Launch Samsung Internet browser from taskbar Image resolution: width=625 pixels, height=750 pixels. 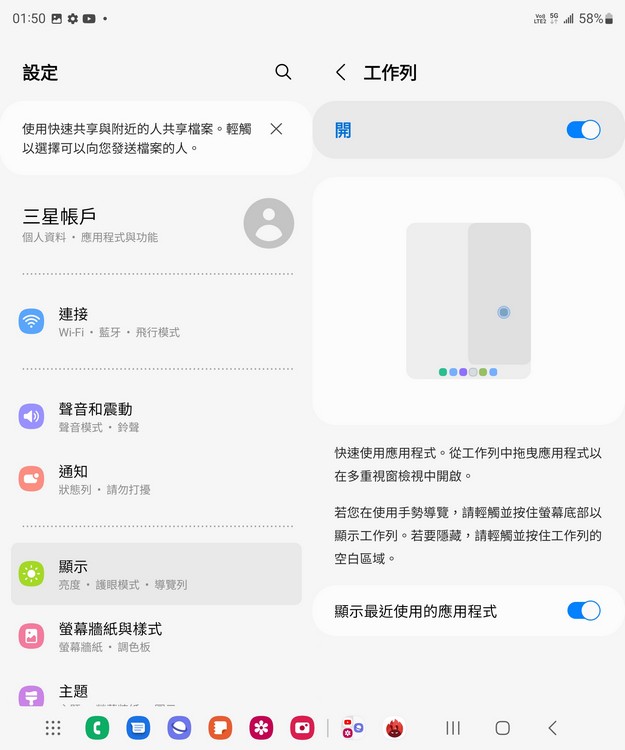pos(179,728)
